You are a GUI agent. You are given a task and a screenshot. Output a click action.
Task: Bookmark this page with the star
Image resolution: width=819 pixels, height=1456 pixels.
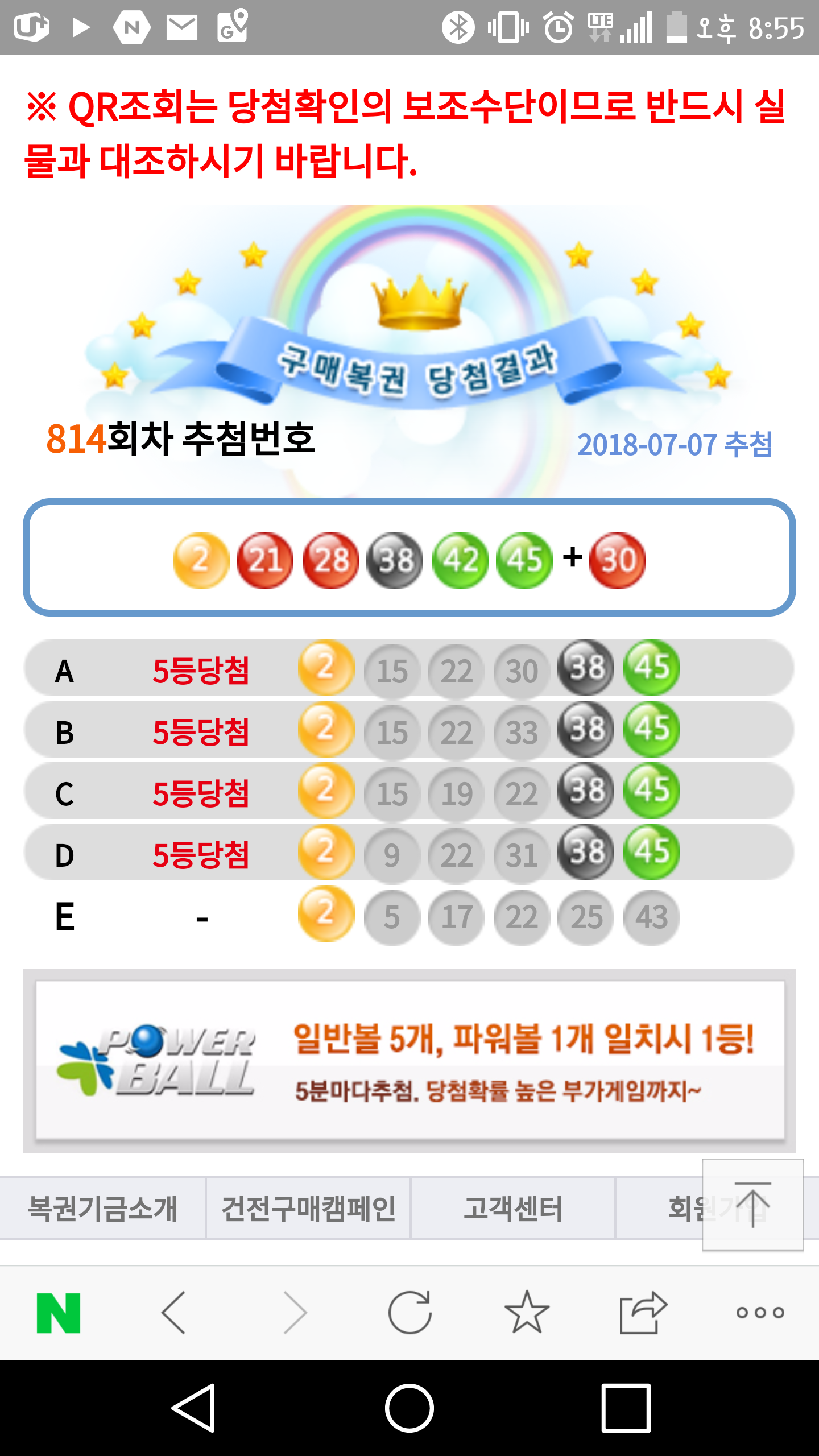[527, 1313]
